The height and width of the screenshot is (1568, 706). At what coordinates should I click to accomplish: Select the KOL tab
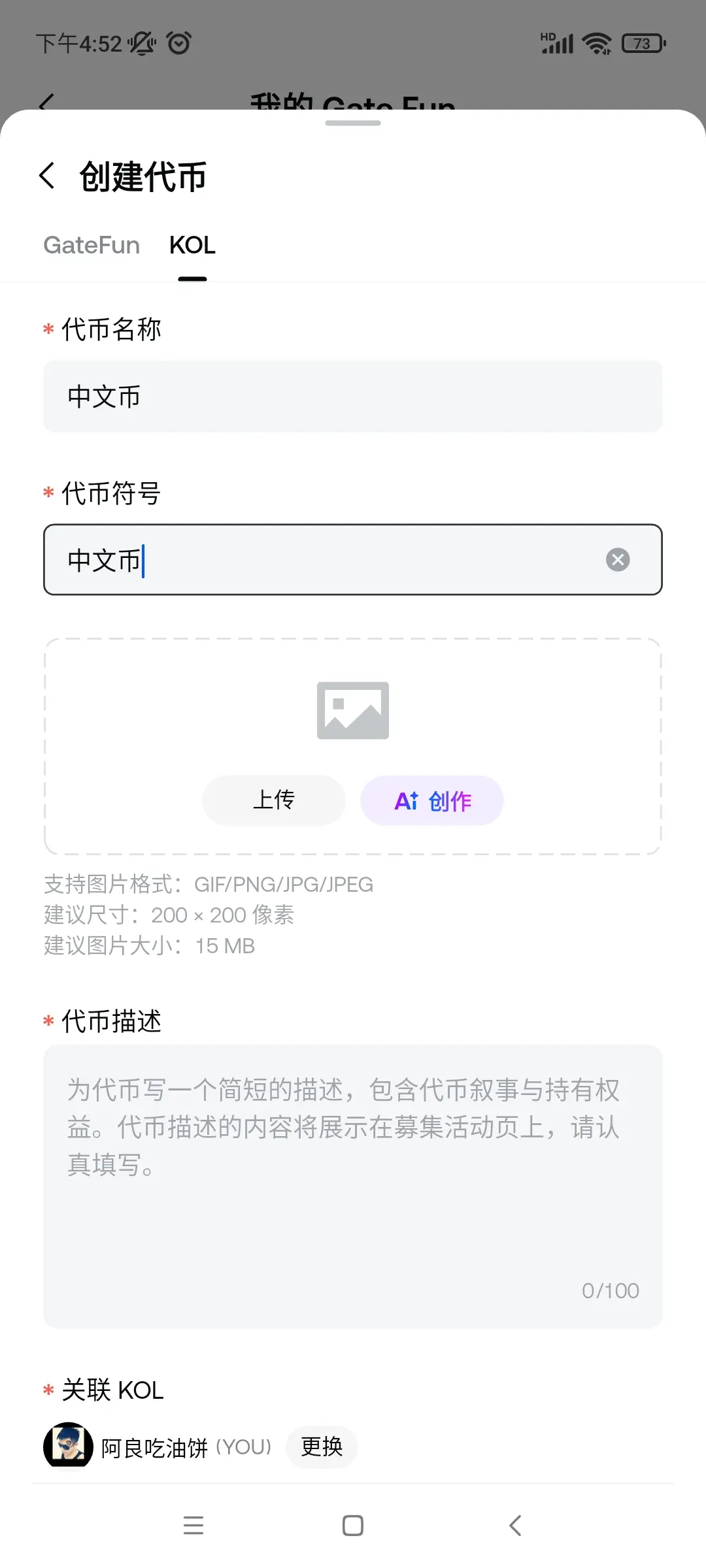click(x=192, y=246)
